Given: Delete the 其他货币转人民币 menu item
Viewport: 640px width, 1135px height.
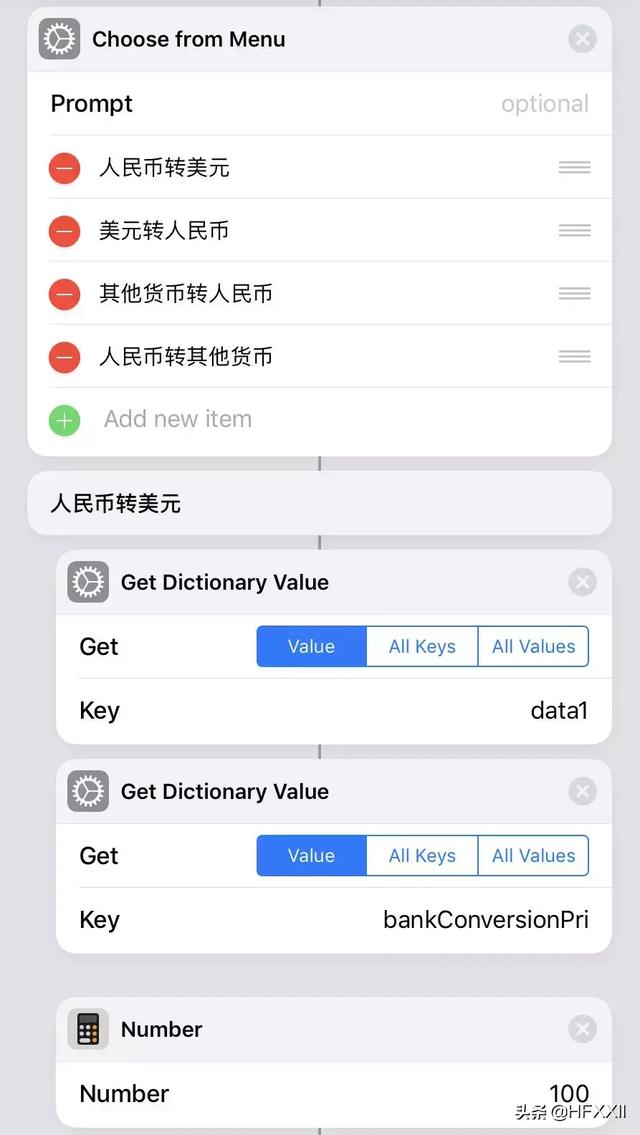Looking at the screenshot, I should coord(64,295).
